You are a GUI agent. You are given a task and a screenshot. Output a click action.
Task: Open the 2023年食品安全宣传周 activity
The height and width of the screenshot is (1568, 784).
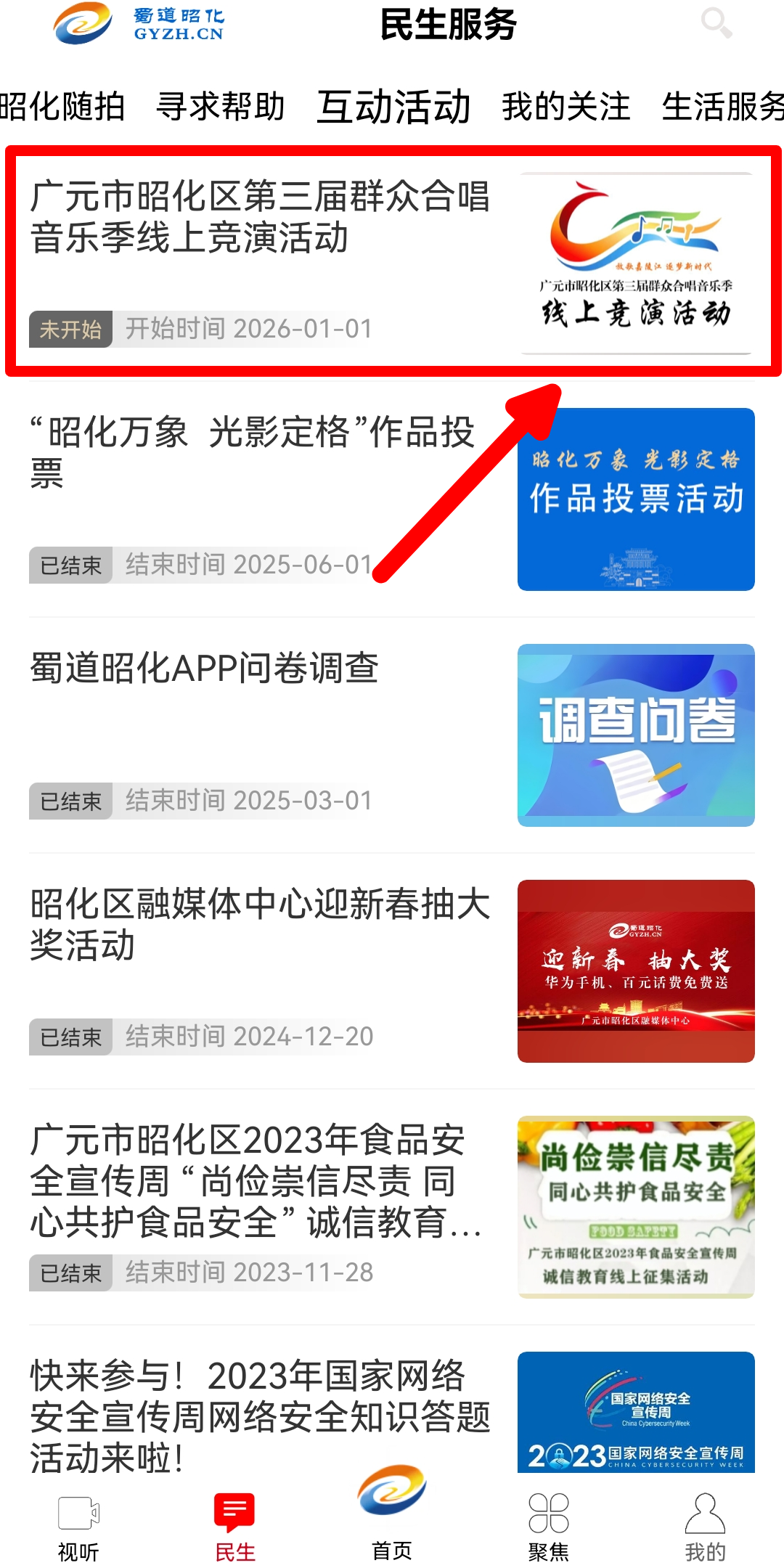click(x=254, y=1180)
